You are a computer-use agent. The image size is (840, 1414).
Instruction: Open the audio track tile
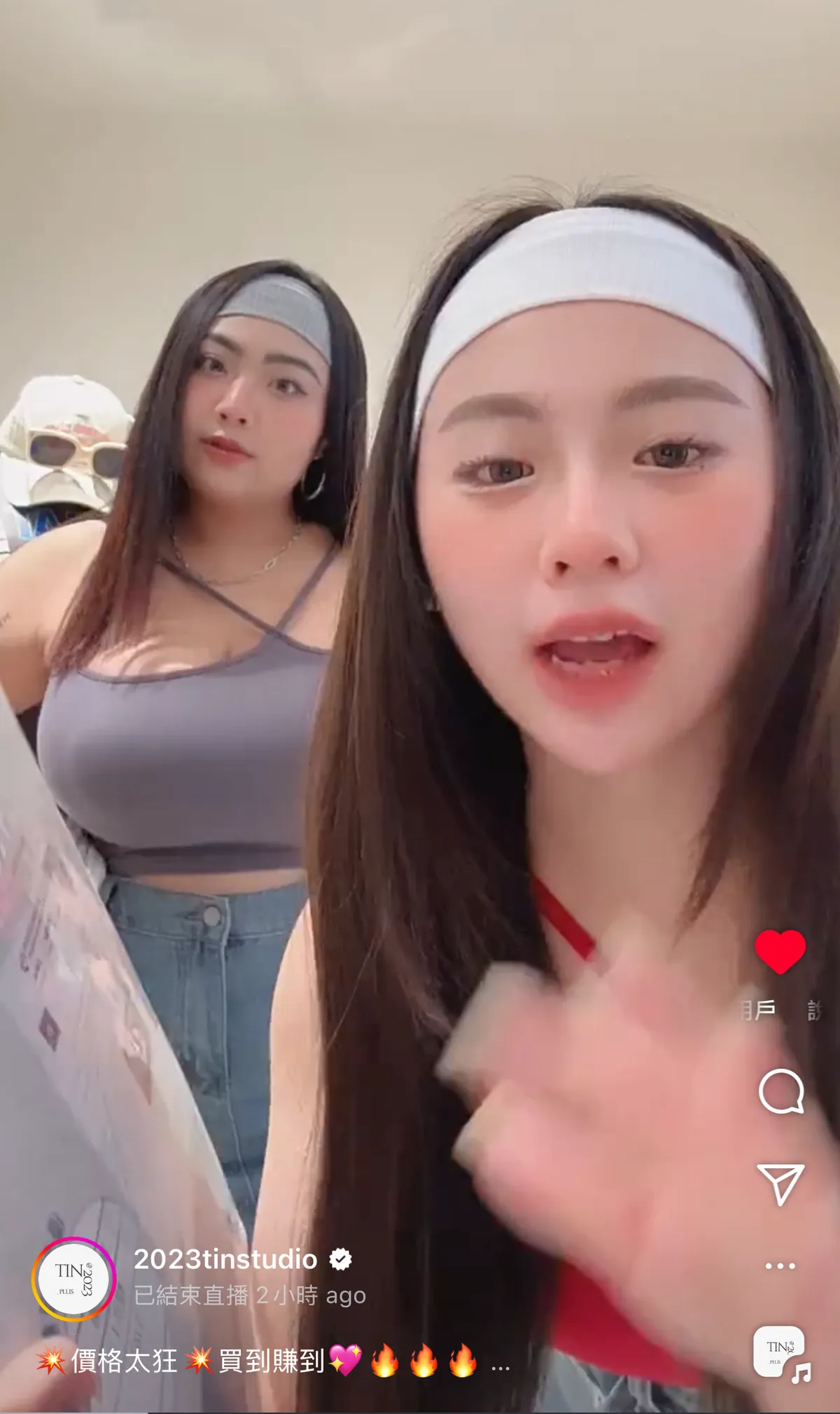pos(780,1352)
